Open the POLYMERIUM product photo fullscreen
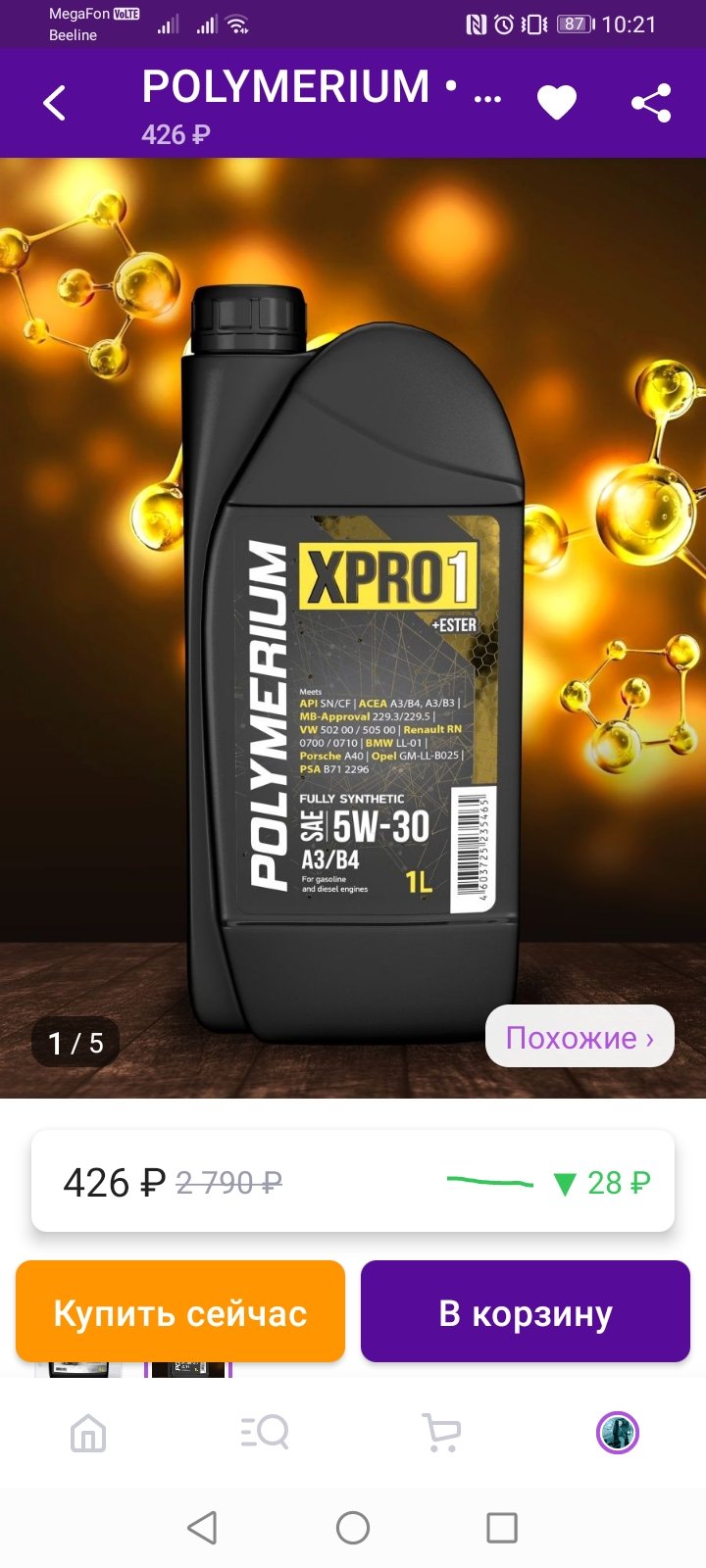This screenshot has width=706, height=1568. click(x=353, y=627)
